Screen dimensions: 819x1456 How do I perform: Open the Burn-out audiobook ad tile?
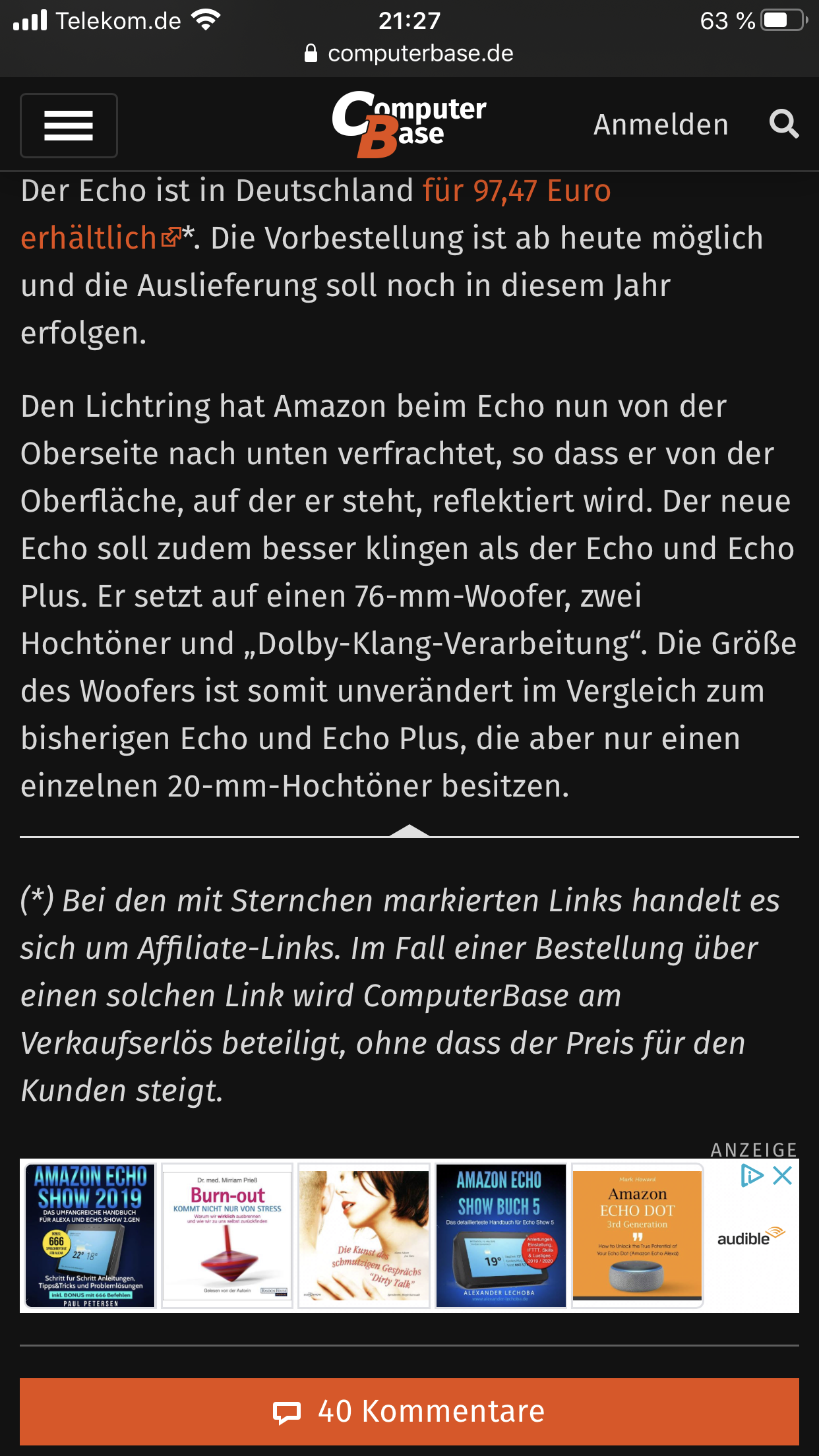pos(228,1235)
